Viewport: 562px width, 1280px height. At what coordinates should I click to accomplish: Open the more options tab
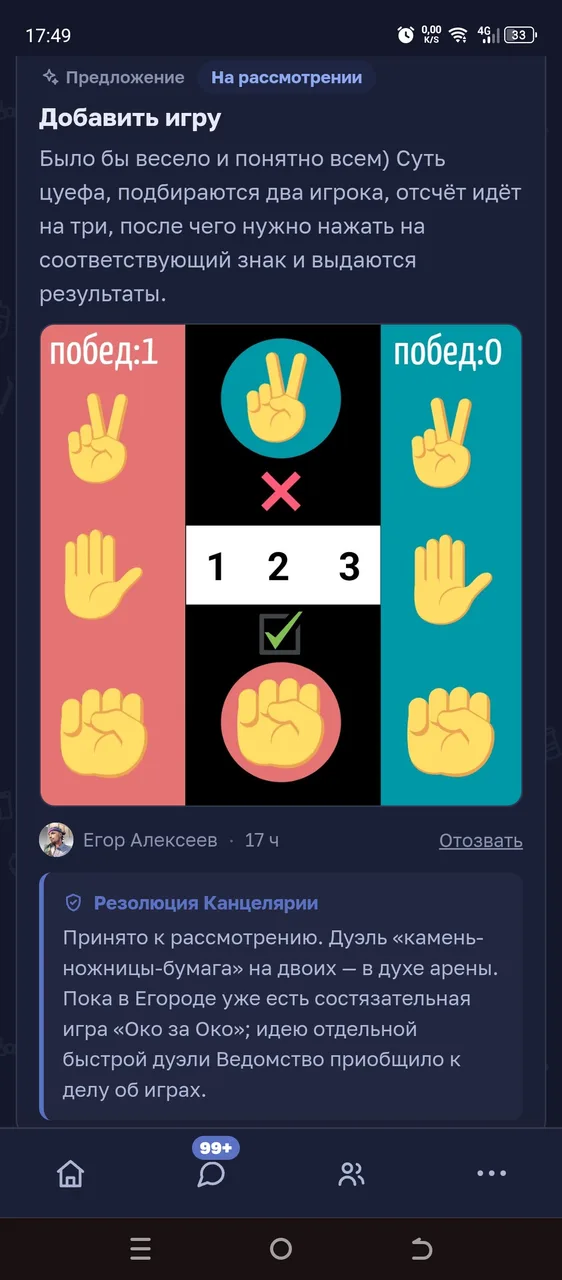tap(491, 1174)
